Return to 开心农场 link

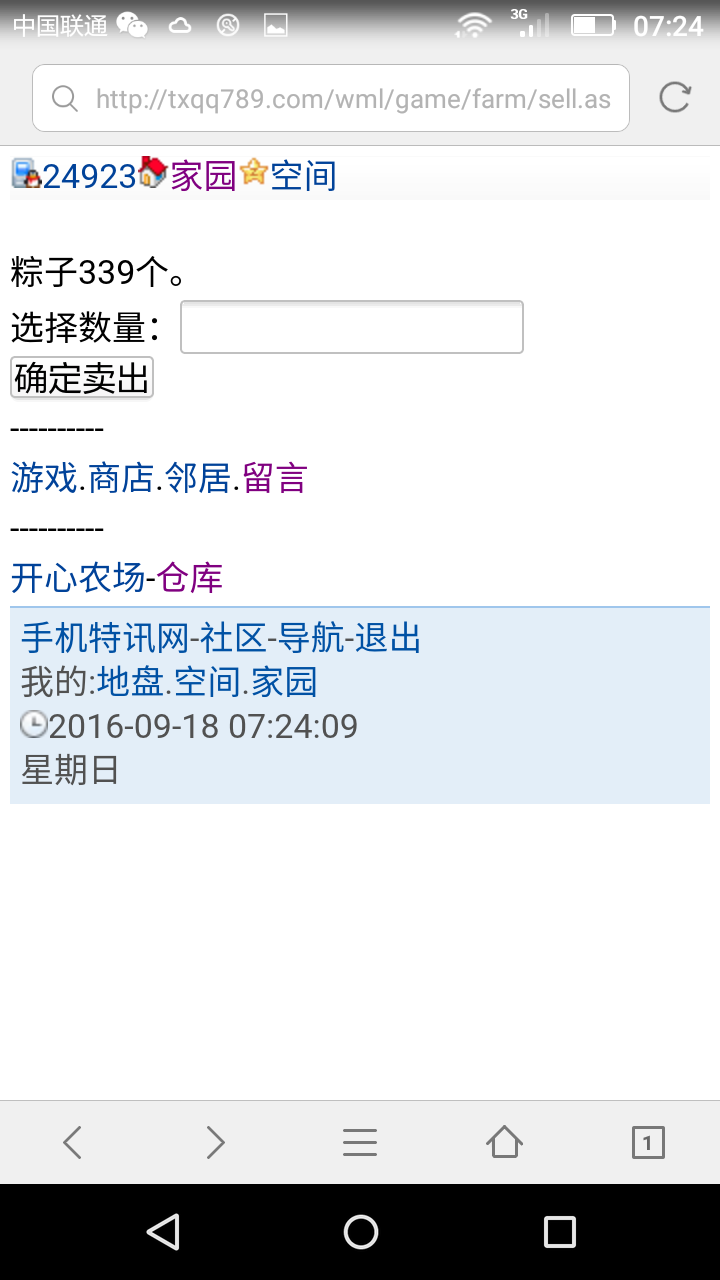coord(77,577)
